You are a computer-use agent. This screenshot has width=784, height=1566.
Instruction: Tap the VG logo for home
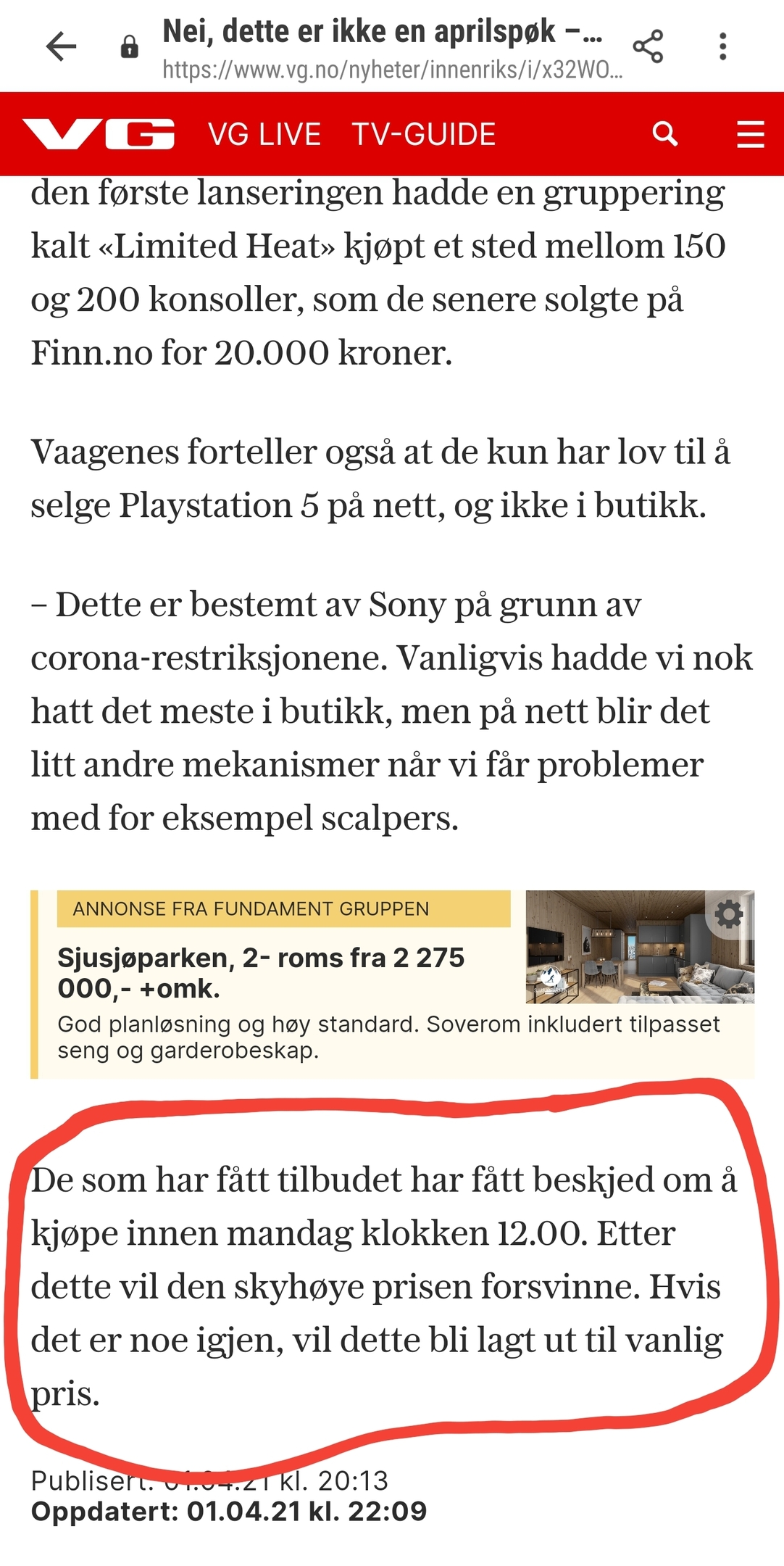click(99, 134)
